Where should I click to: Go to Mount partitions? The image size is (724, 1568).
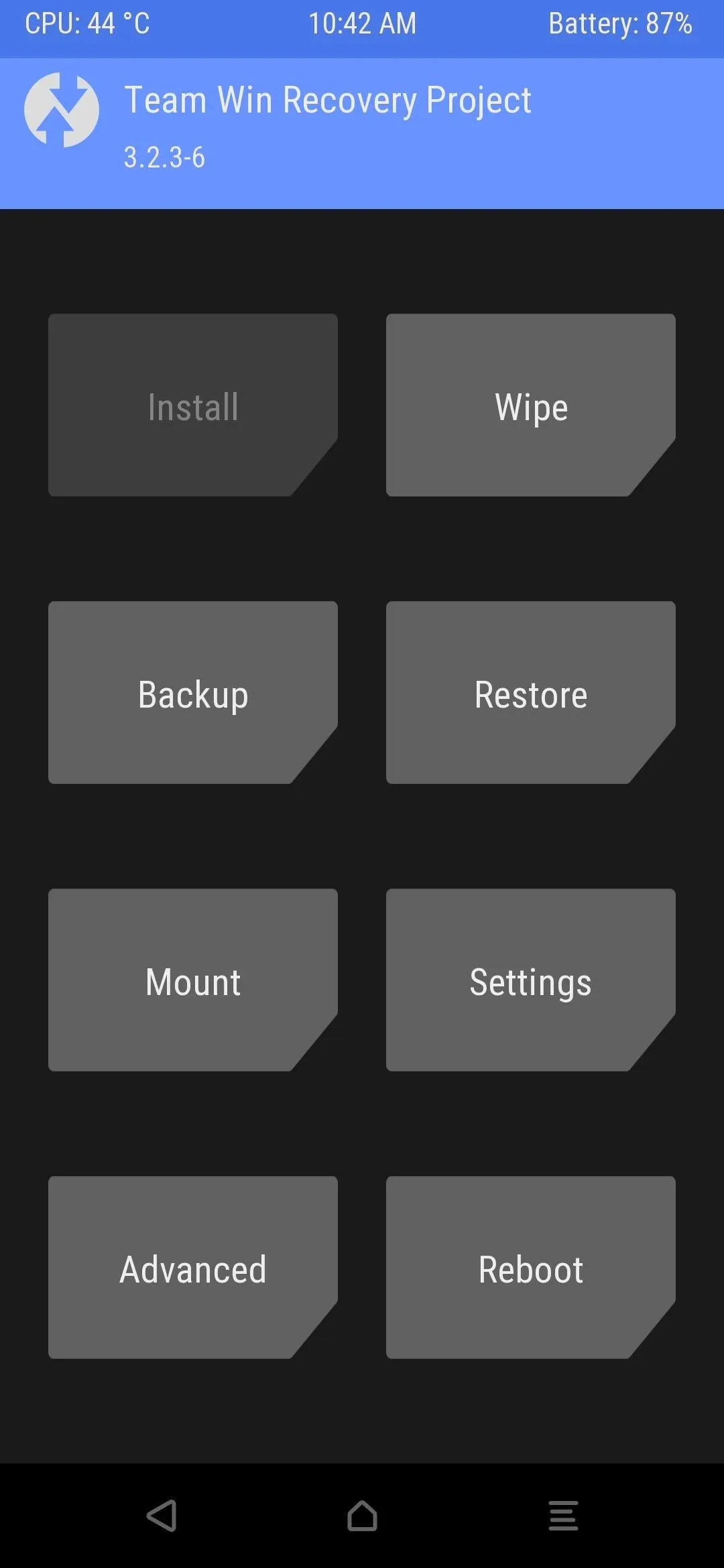[x=193, y=980]
